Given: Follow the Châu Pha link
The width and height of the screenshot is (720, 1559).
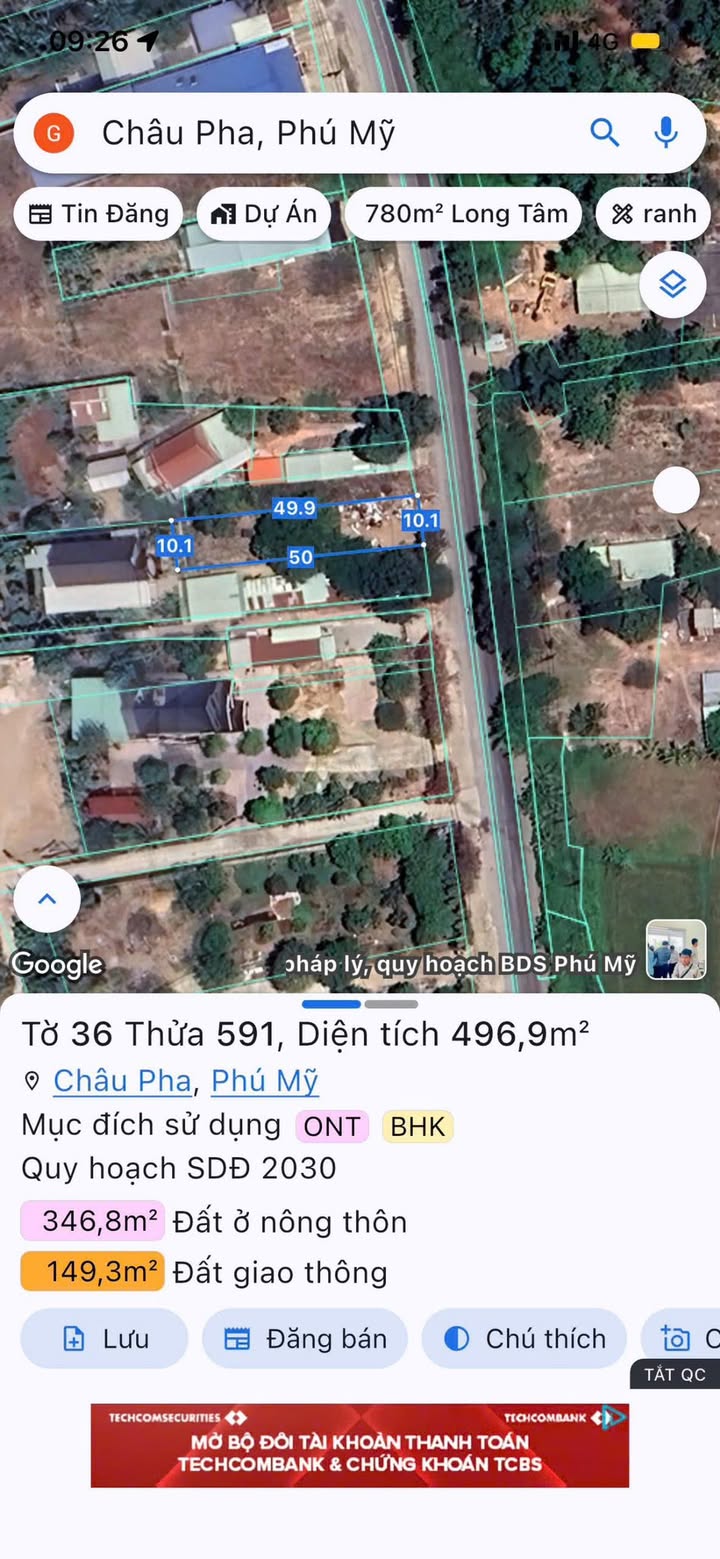Looking at the screenshot, I should (122, 1081).
